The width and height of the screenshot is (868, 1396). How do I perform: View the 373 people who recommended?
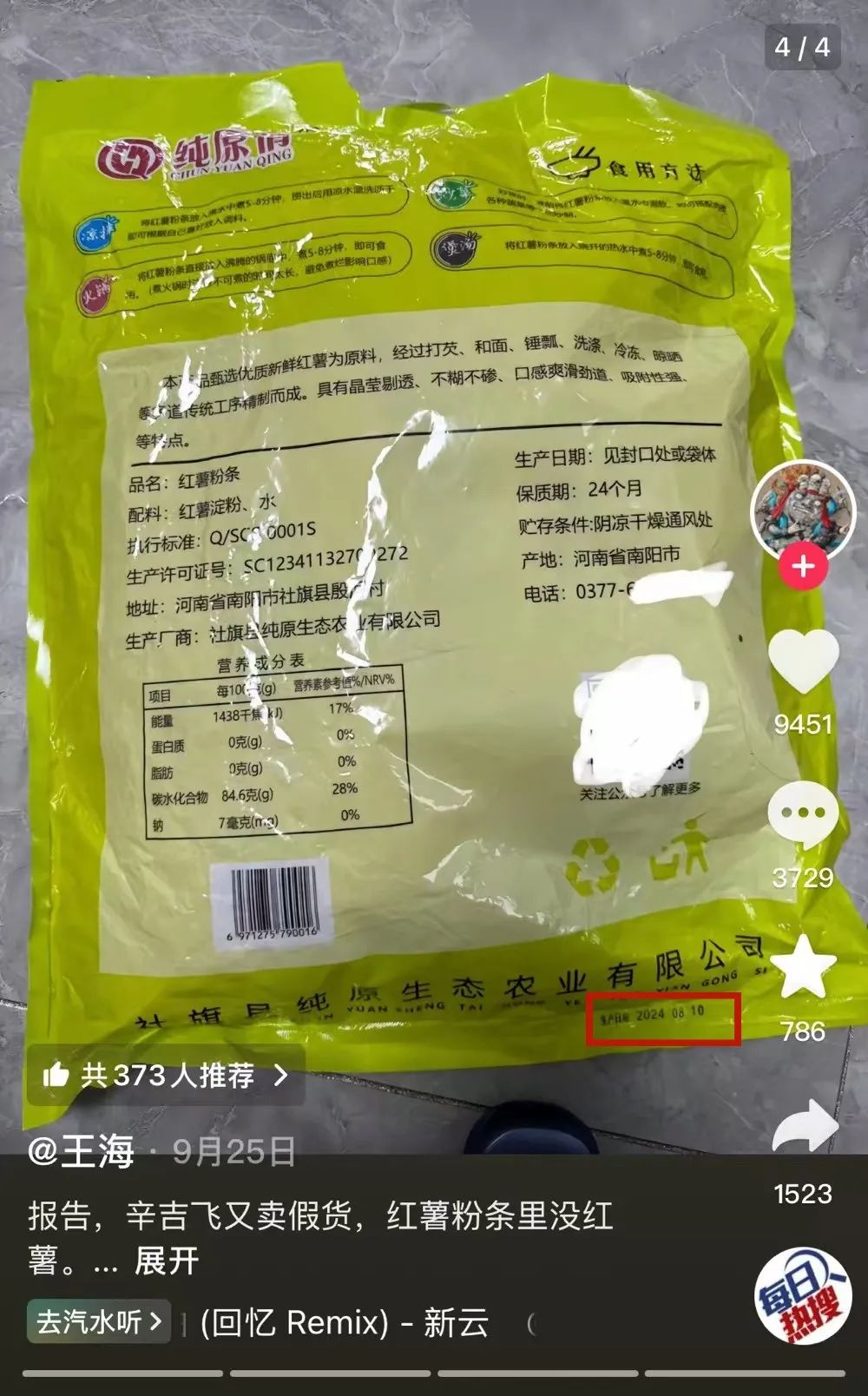[166, 1076]
